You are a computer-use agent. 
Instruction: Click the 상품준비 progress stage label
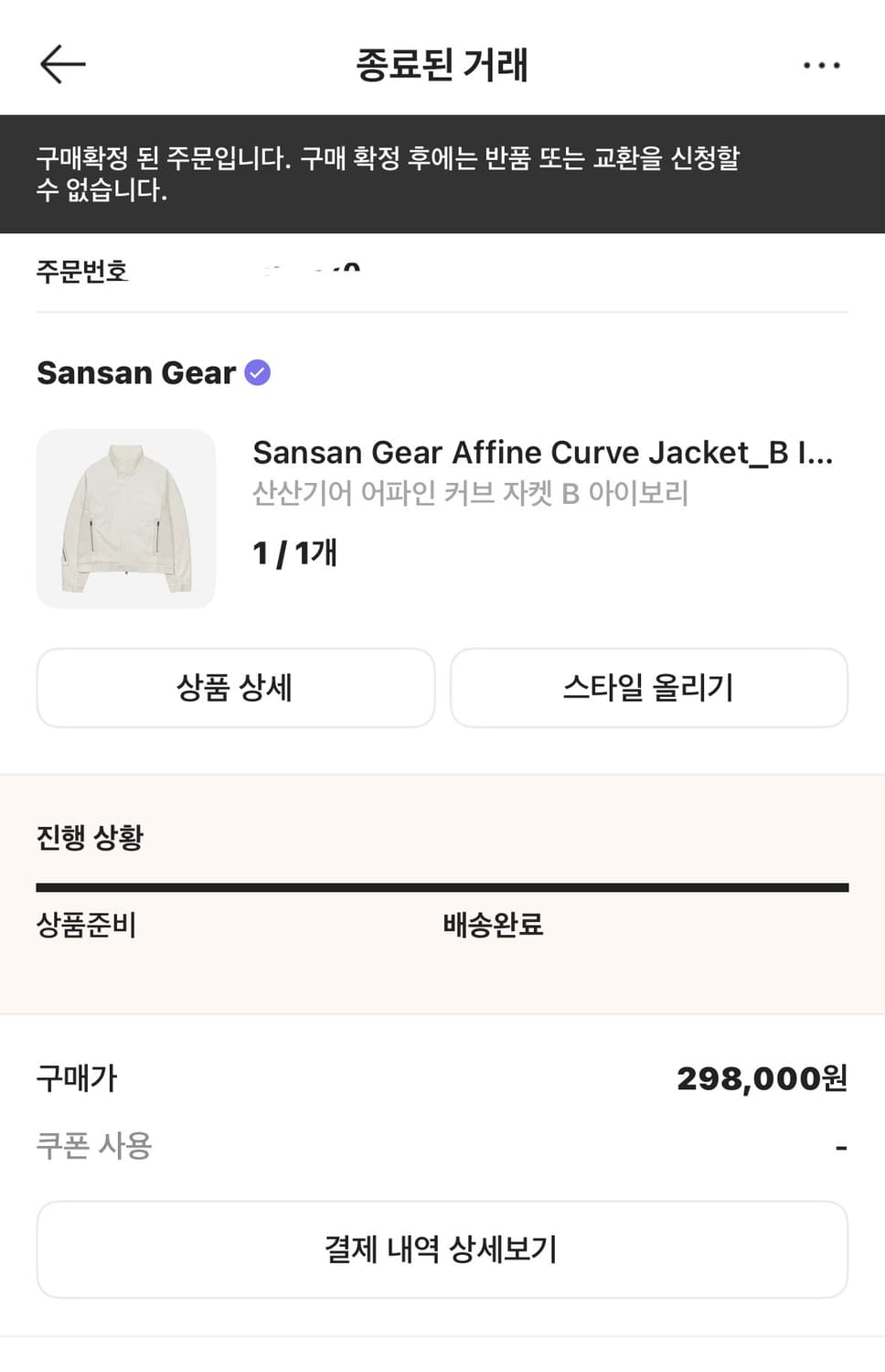pyautogui.click(x=86, y=925)
